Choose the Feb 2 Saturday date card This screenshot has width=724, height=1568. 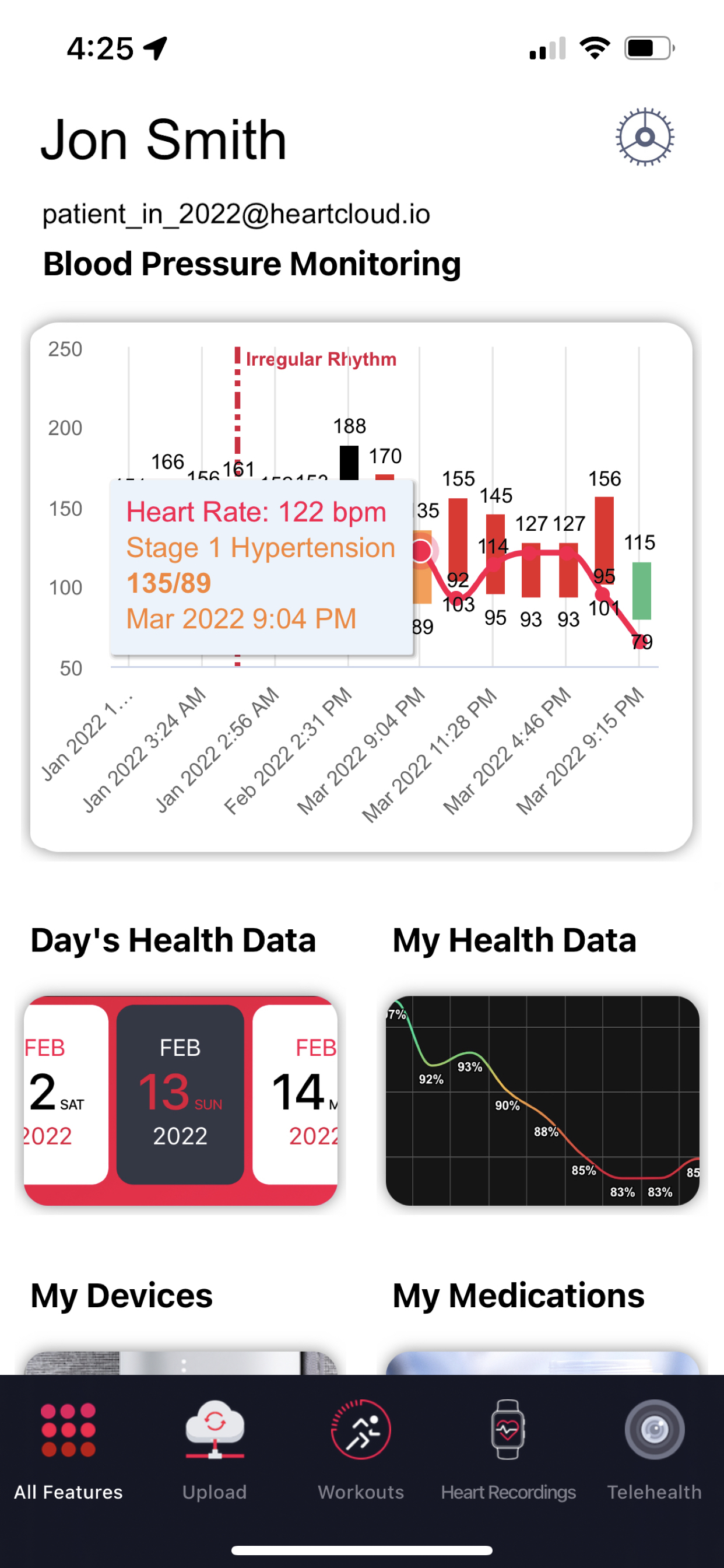click(65, 1093)
